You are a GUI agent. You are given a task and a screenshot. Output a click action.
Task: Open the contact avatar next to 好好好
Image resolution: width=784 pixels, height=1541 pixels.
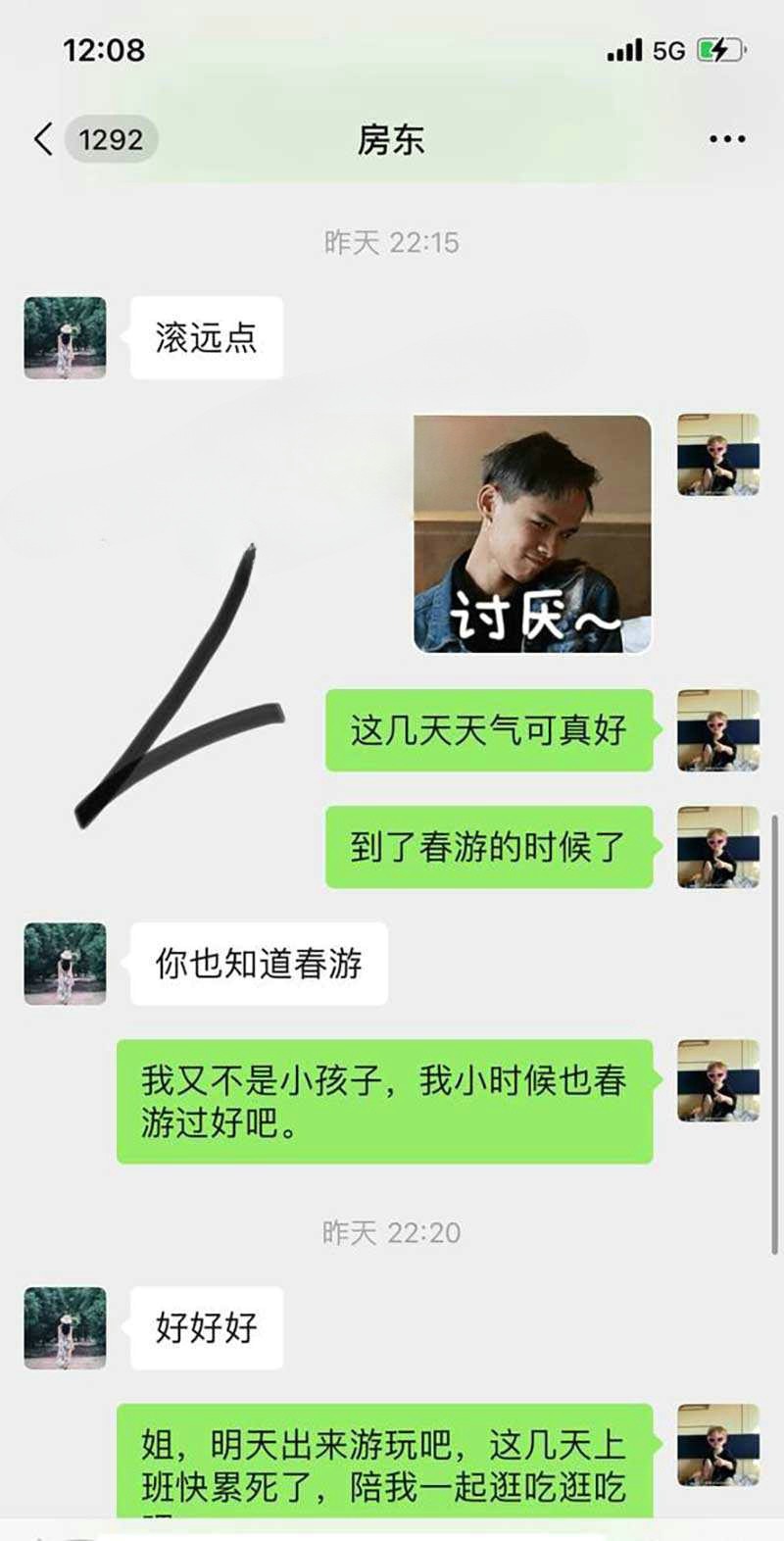pyautogui.click(x=65, y=1327)
